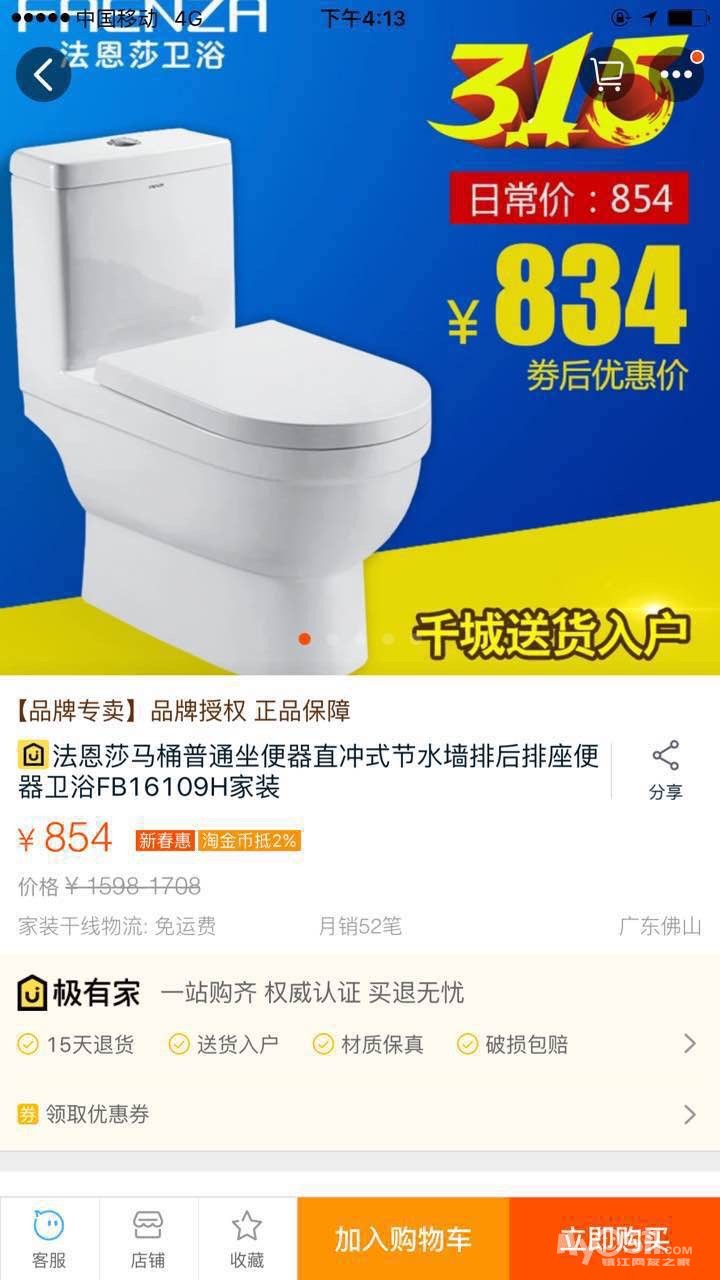Screen dimensions: 720x1280
Task: Buy now with 立即购买
Action: tap(614, 1239)
